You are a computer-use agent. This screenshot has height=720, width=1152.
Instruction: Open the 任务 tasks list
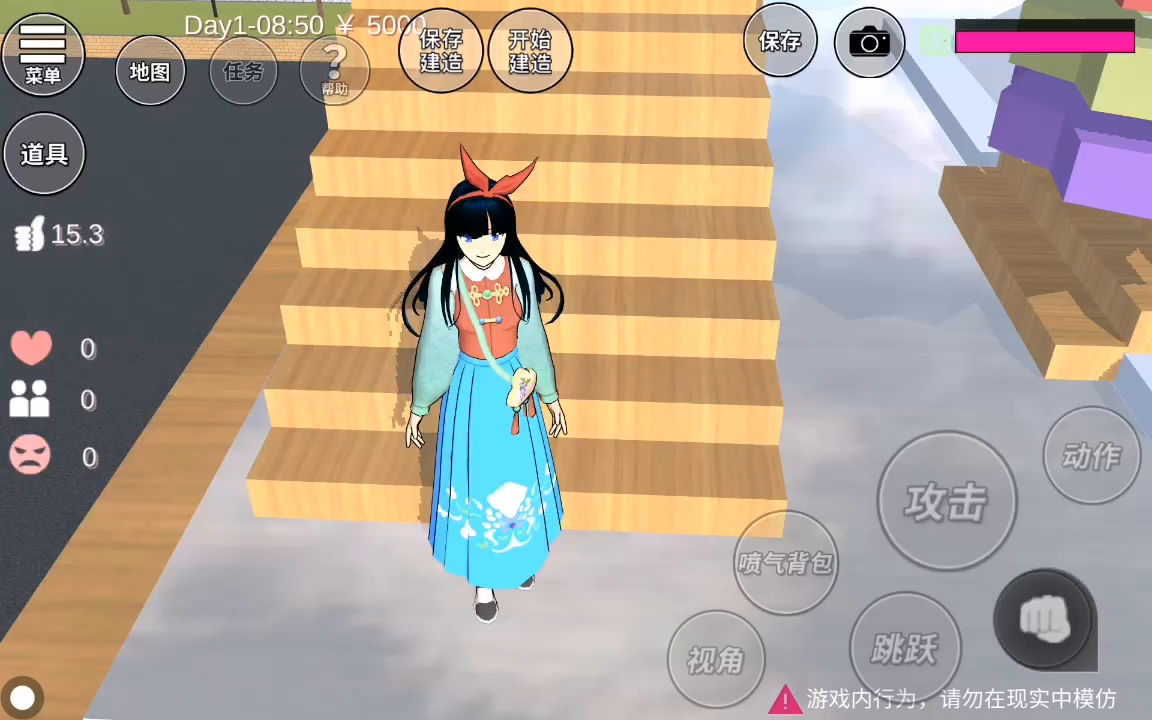(x=243, y=71)
